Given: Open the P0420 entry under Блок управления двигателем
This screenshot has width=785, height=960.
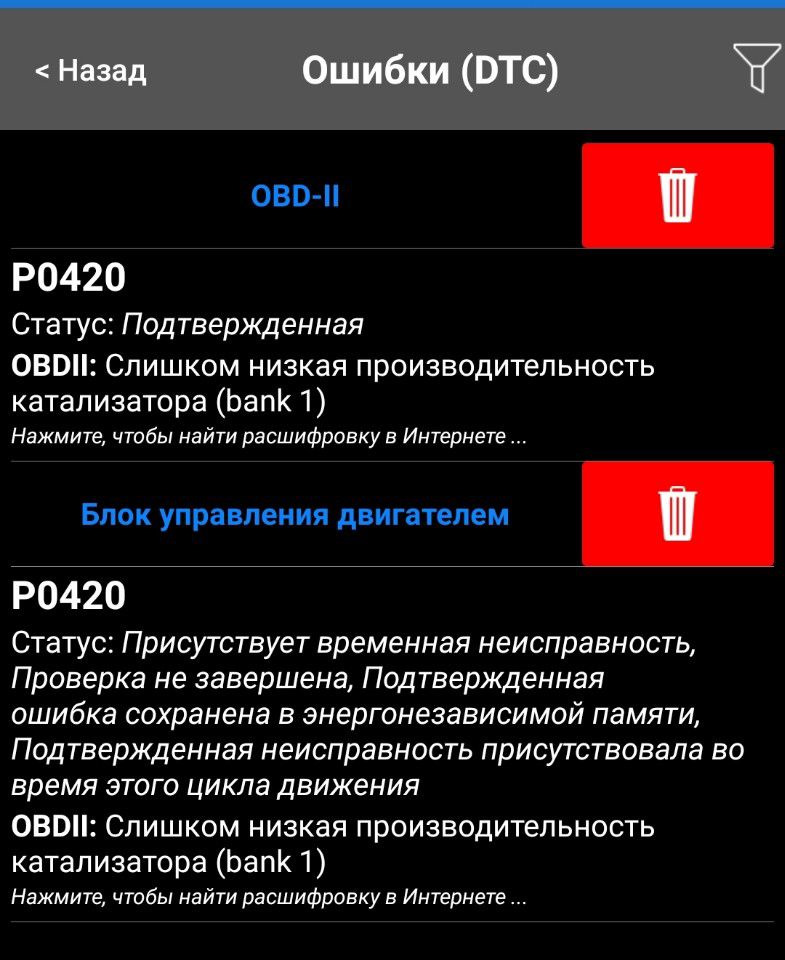Looking at the screenshot, I should pyautogui.click(x=68, y=596).
